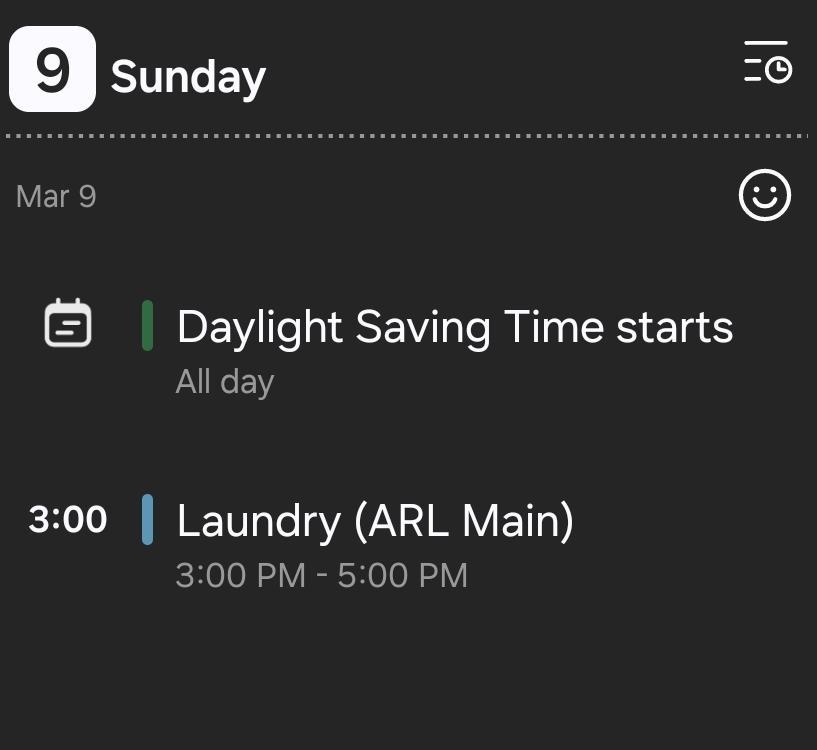Image resolution: width=817 pixels, height=750 pixels.
Task: Tap the date 9 badge
Action: [x=53, y=69]
